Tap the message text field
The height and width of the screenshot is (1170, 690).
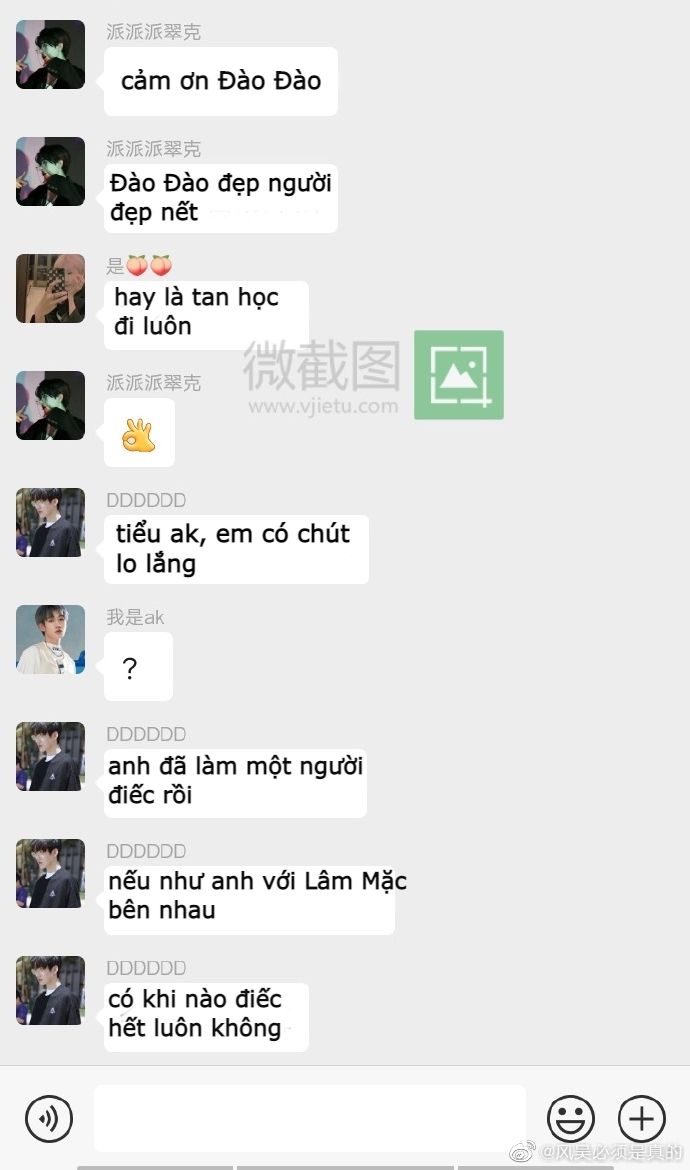[x=310, y=1118]
